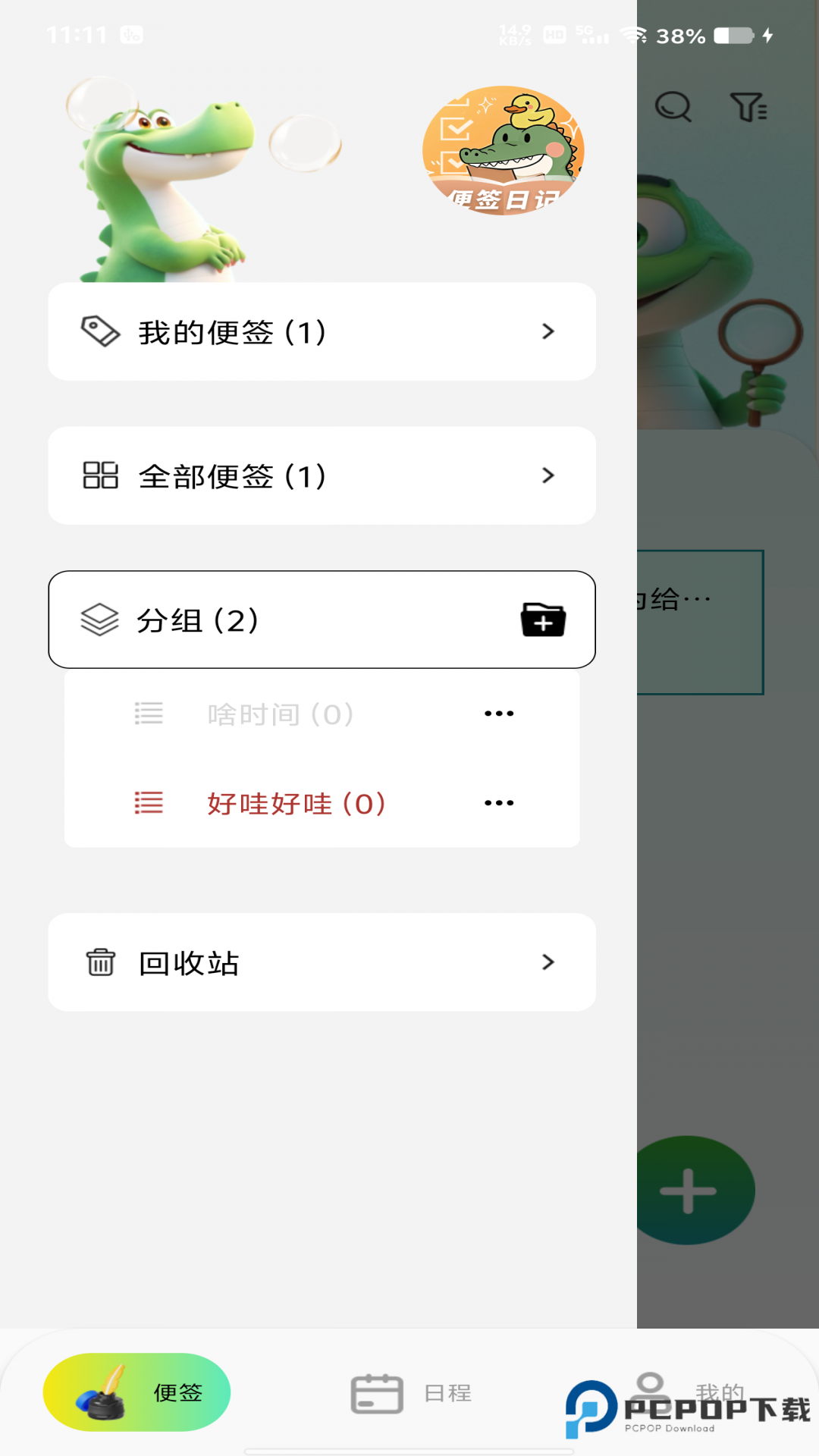Open the search icon at top right
819x1456 pixels.
pyautogui.click(x=673, y=107)
